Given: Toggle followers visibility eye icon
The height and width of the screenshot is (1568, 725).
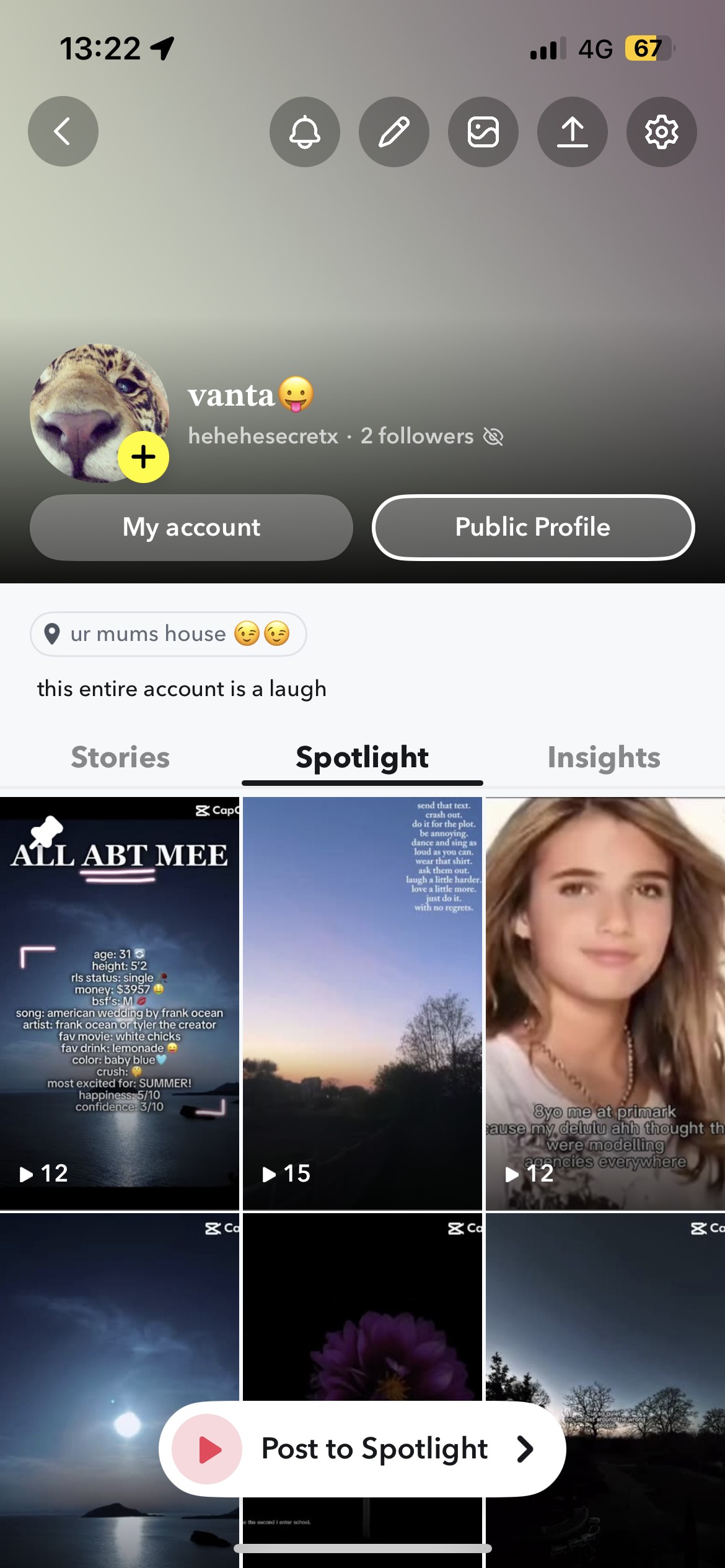Looking at the screenshot, I should 493,437.
